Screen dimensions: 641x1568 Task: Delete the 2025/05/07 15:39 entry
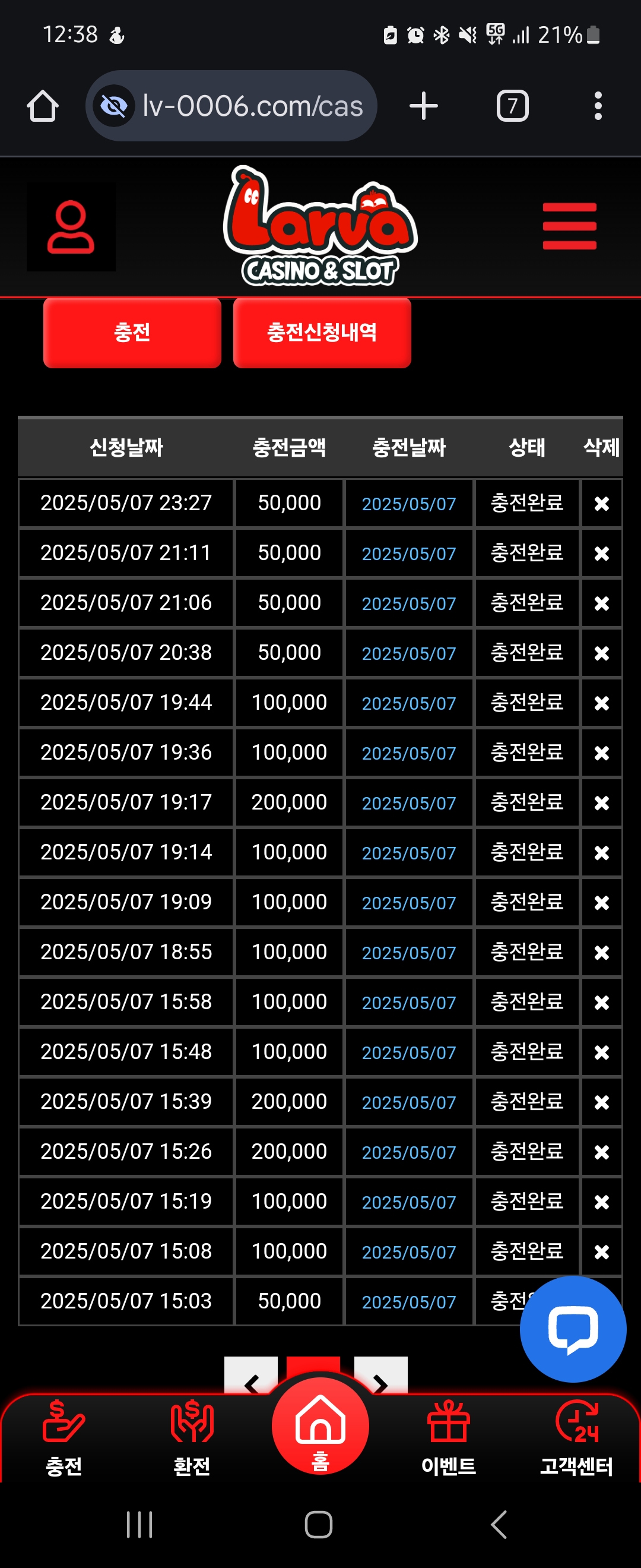click(601, 1102)
